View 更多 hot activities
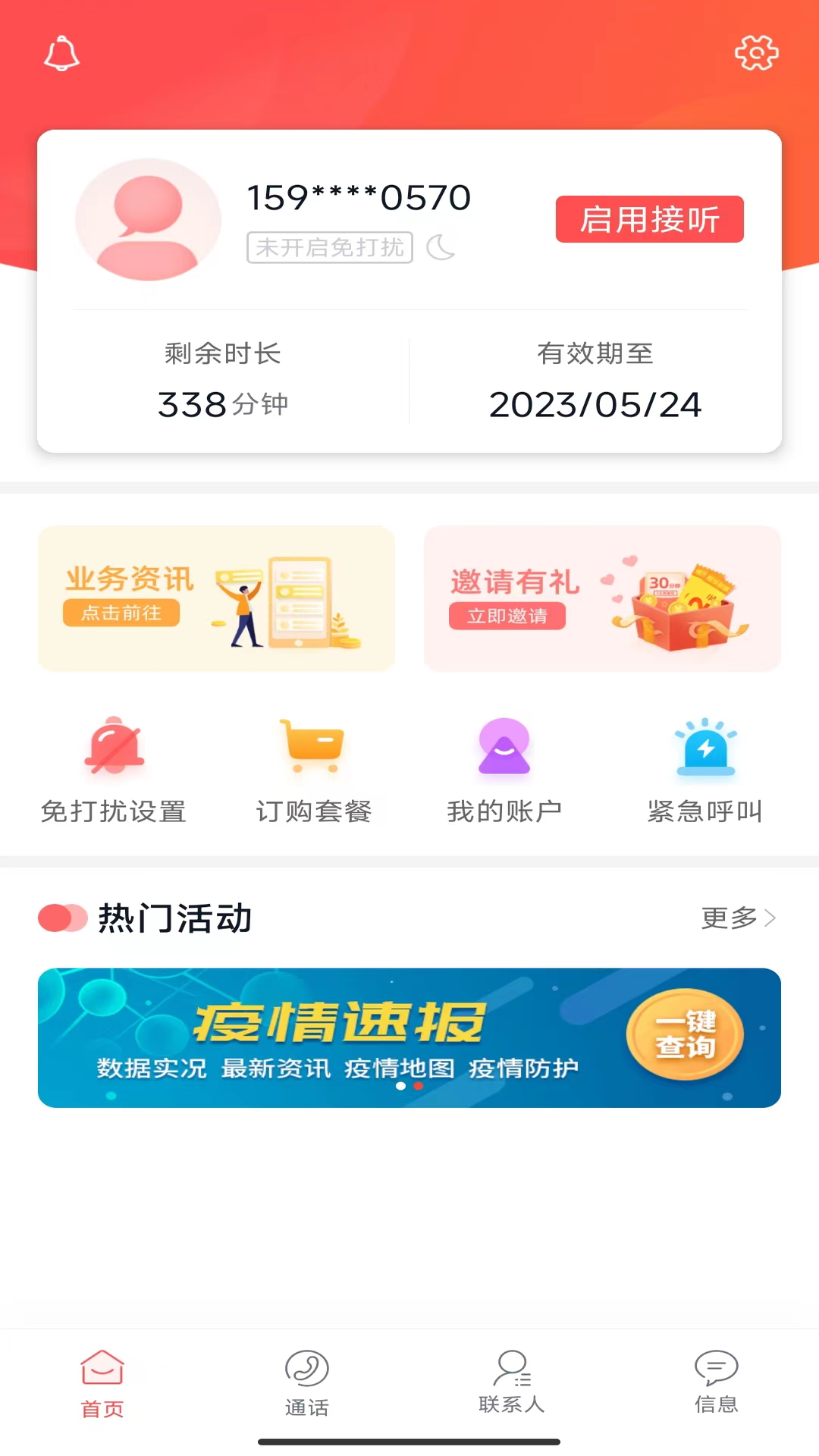819x1456 pixels. click(737, 918)
